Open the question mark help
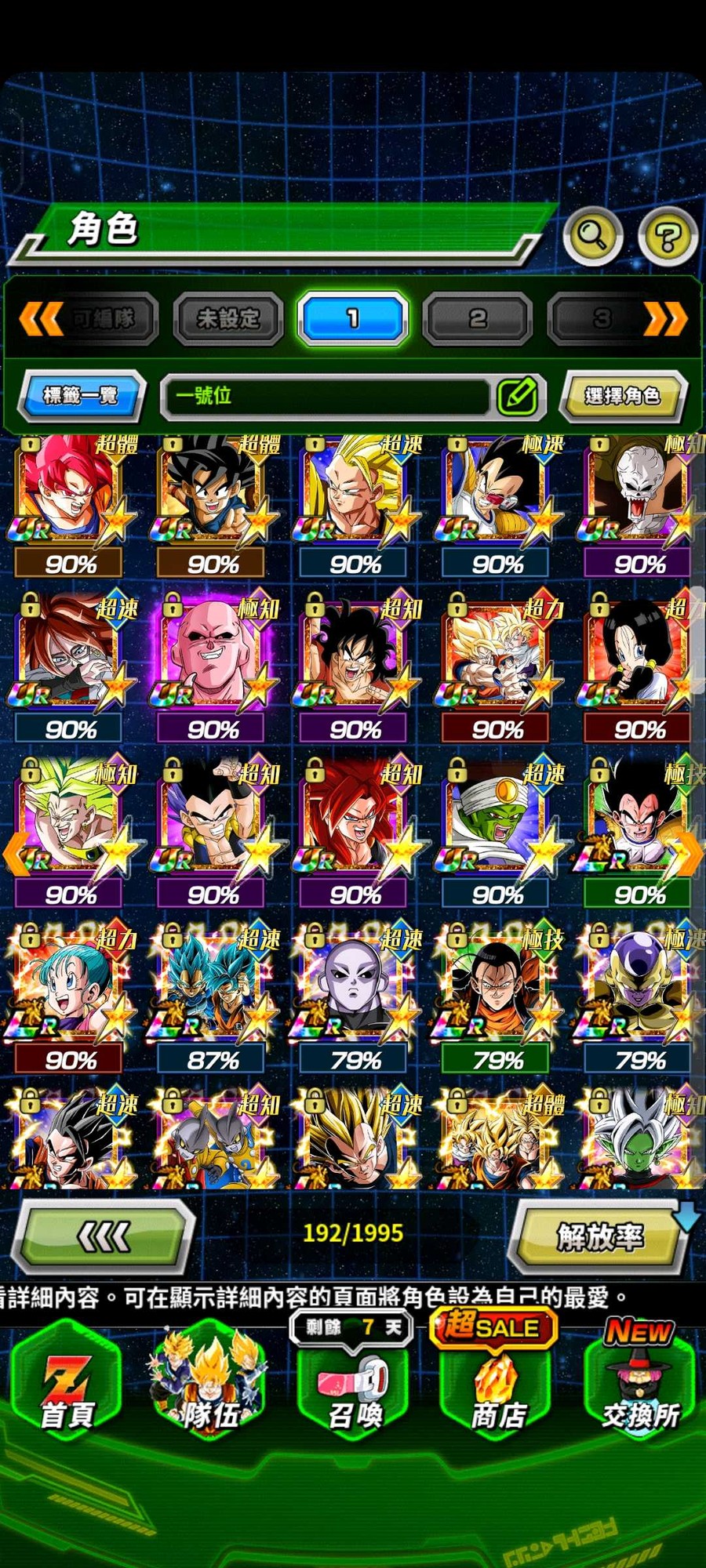Image resolution: width=706 pixels, height=1568 pixels. 668,235
